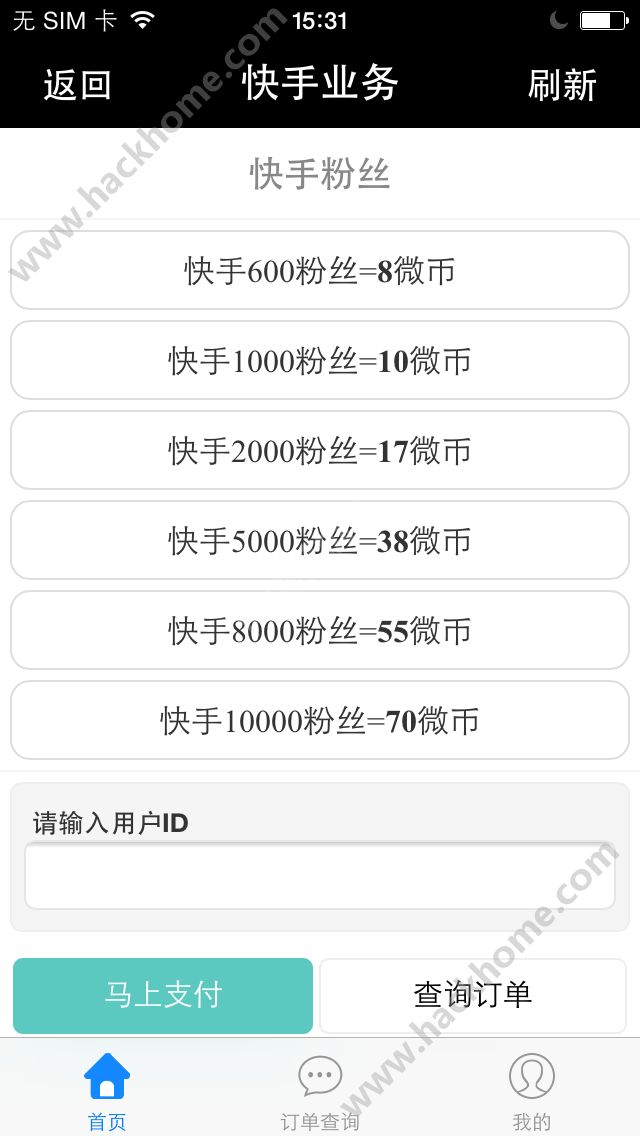This screenshot has height=1136, width=640.
Task: Refresh the page with 刷新
Action: point(562,85)
